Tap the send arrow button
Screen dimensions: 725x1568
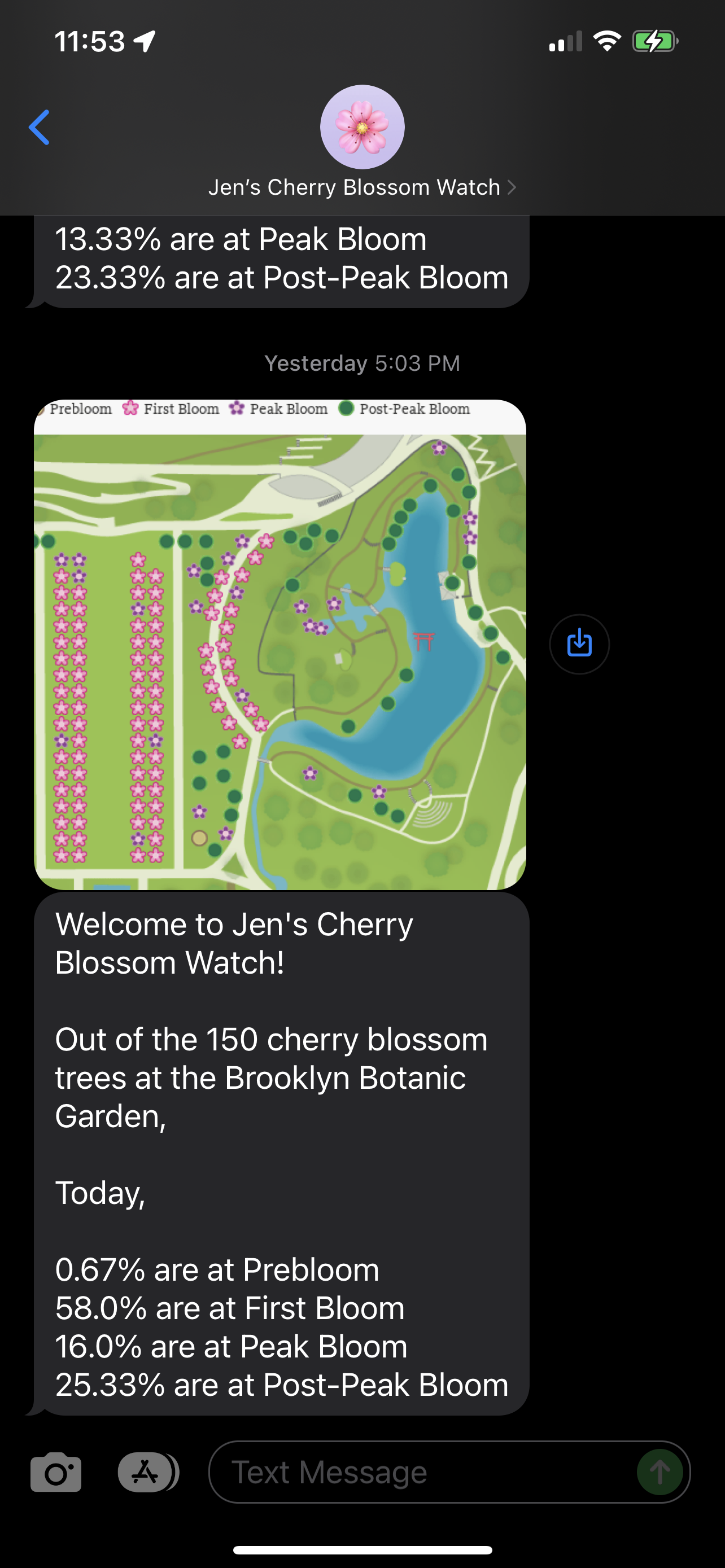click(x=660, y=1472)
